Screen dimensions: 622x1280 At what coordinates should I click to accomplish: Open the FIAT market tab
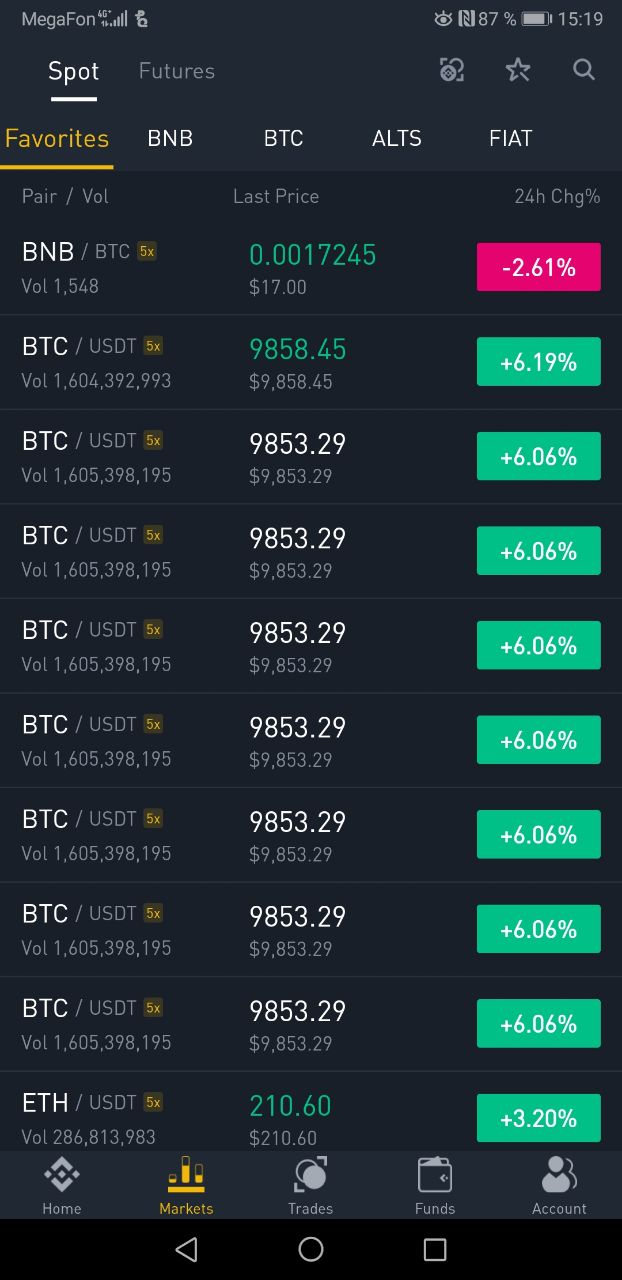coord(510,138)
